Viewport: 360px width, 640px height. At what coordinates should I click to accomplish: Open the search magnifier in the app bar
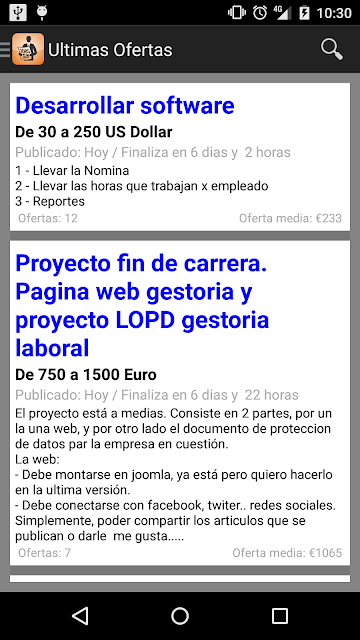[x=331, y=50]
